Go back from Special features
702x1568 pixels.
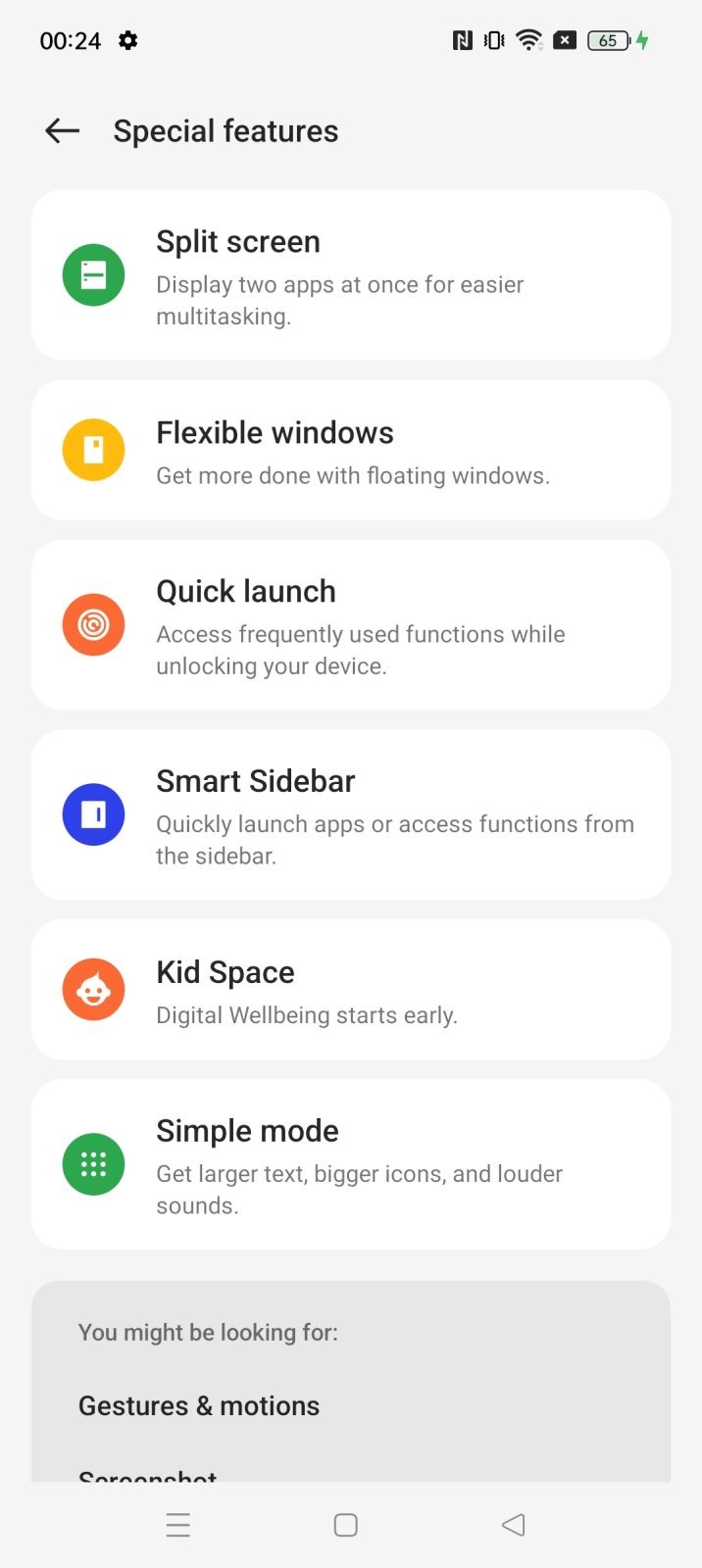pyautogui.click(x=62, y=130)
